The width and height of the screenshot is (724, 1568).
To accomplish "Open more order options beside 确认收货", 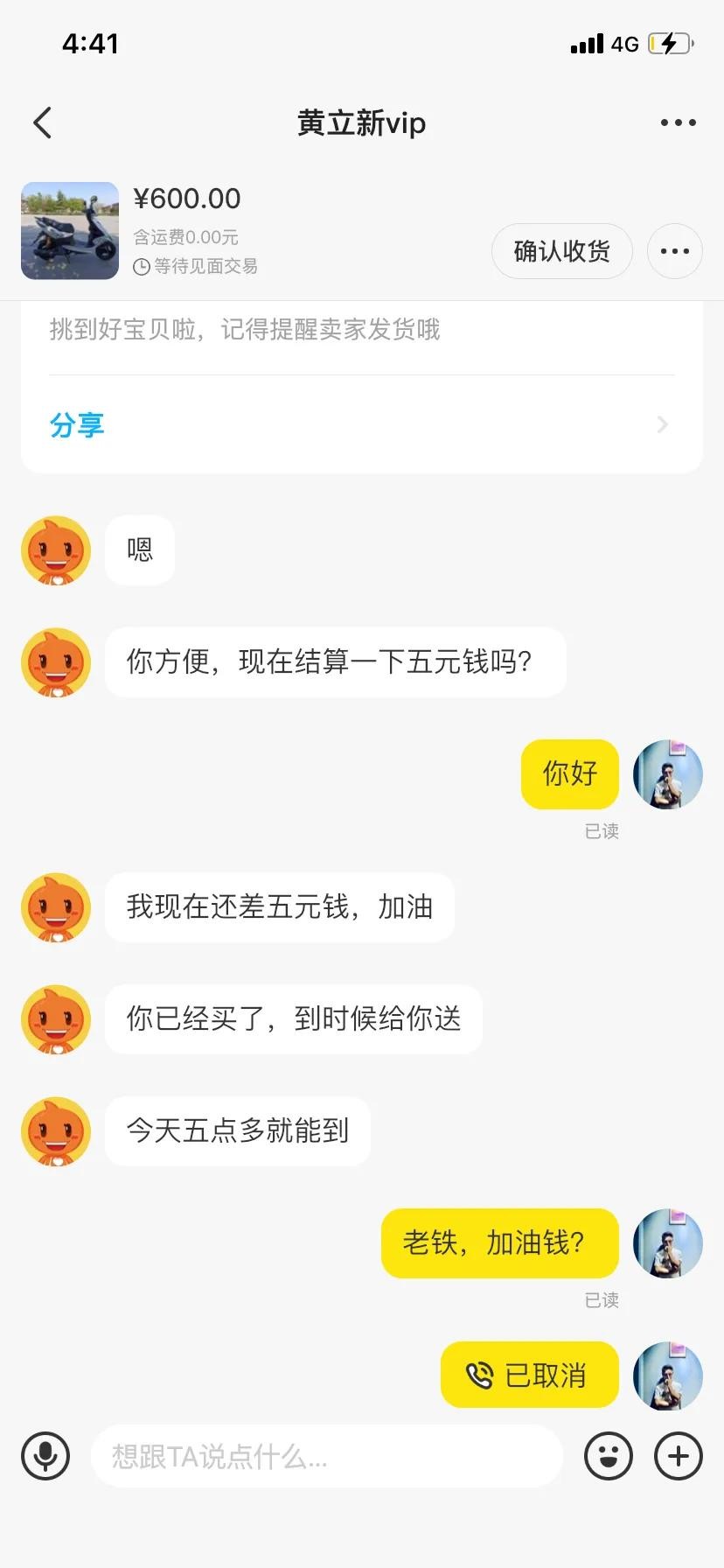I will 674,251.
